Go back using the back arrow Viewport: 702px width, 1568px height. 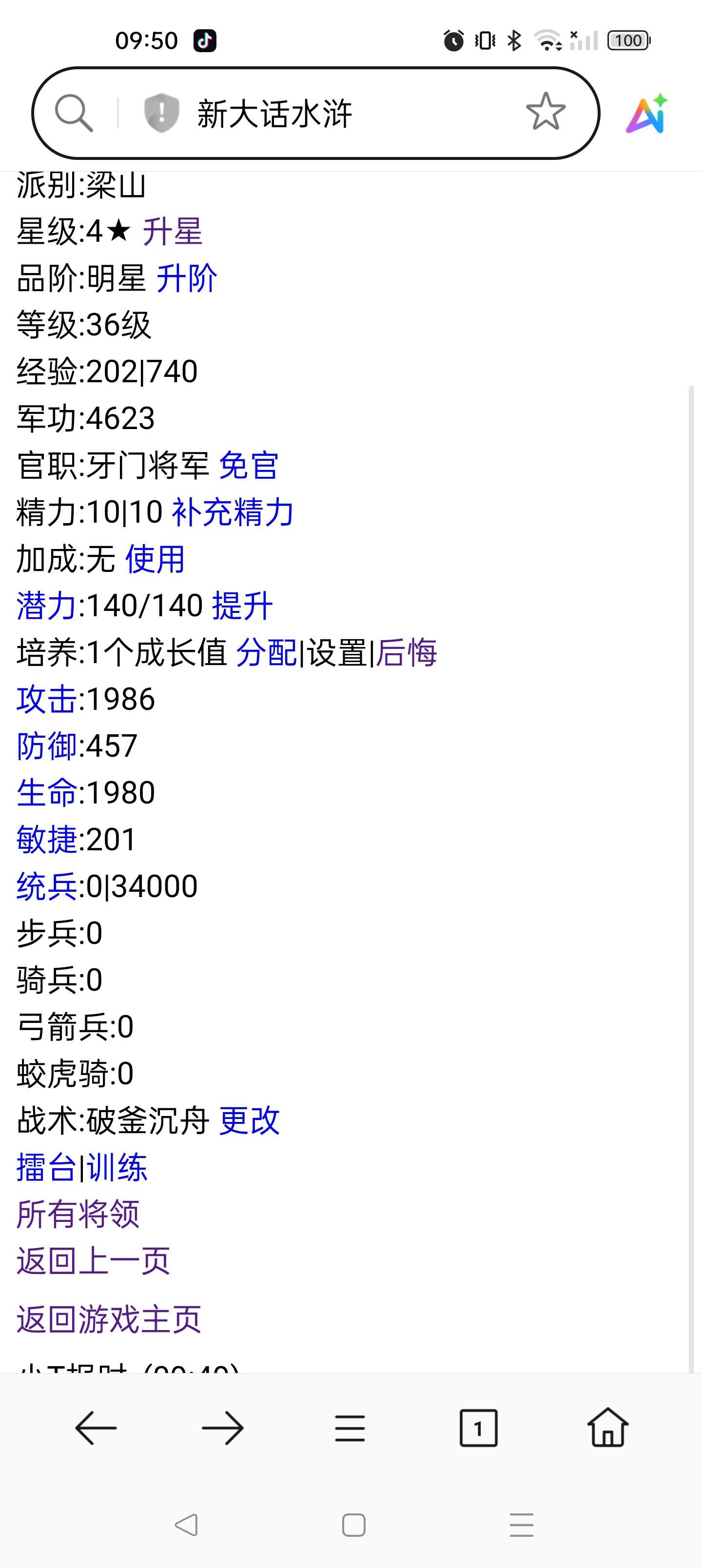95,1429
